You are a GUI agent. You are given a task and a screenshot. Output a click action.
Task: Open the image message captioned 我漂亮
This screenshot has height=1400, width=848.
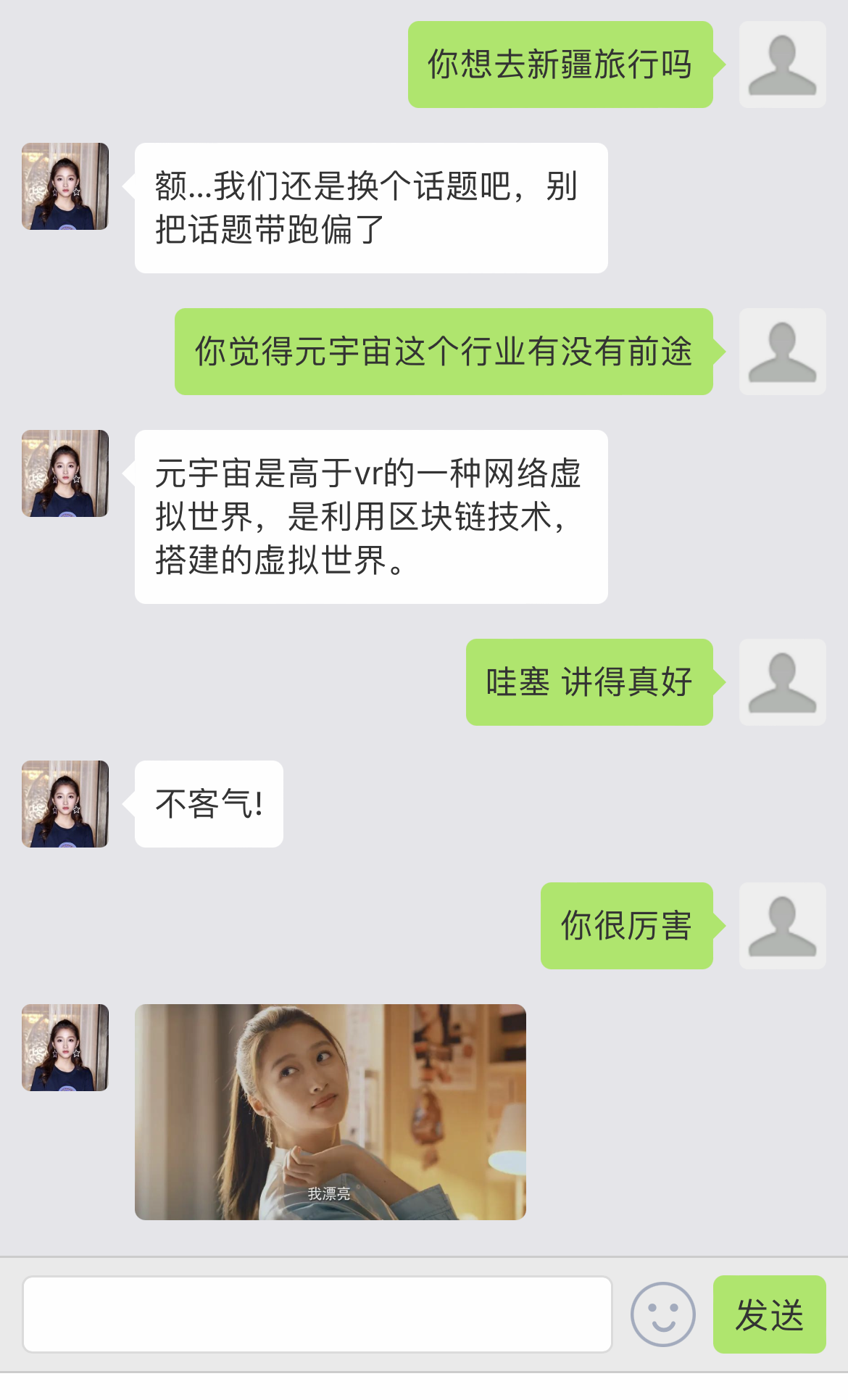click(330, 1111)
